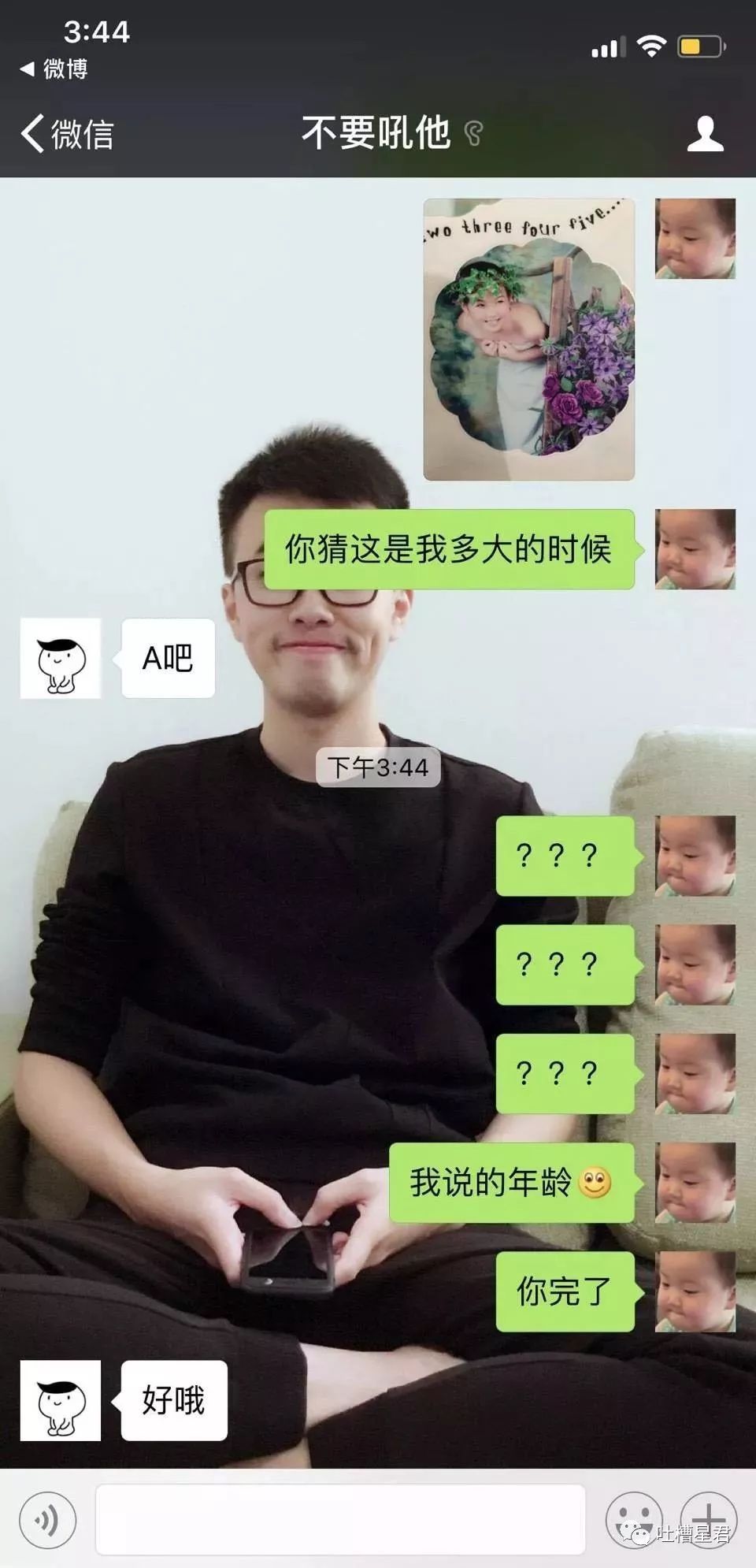
Task: Open the chat info profile icon
Action: 705,133
